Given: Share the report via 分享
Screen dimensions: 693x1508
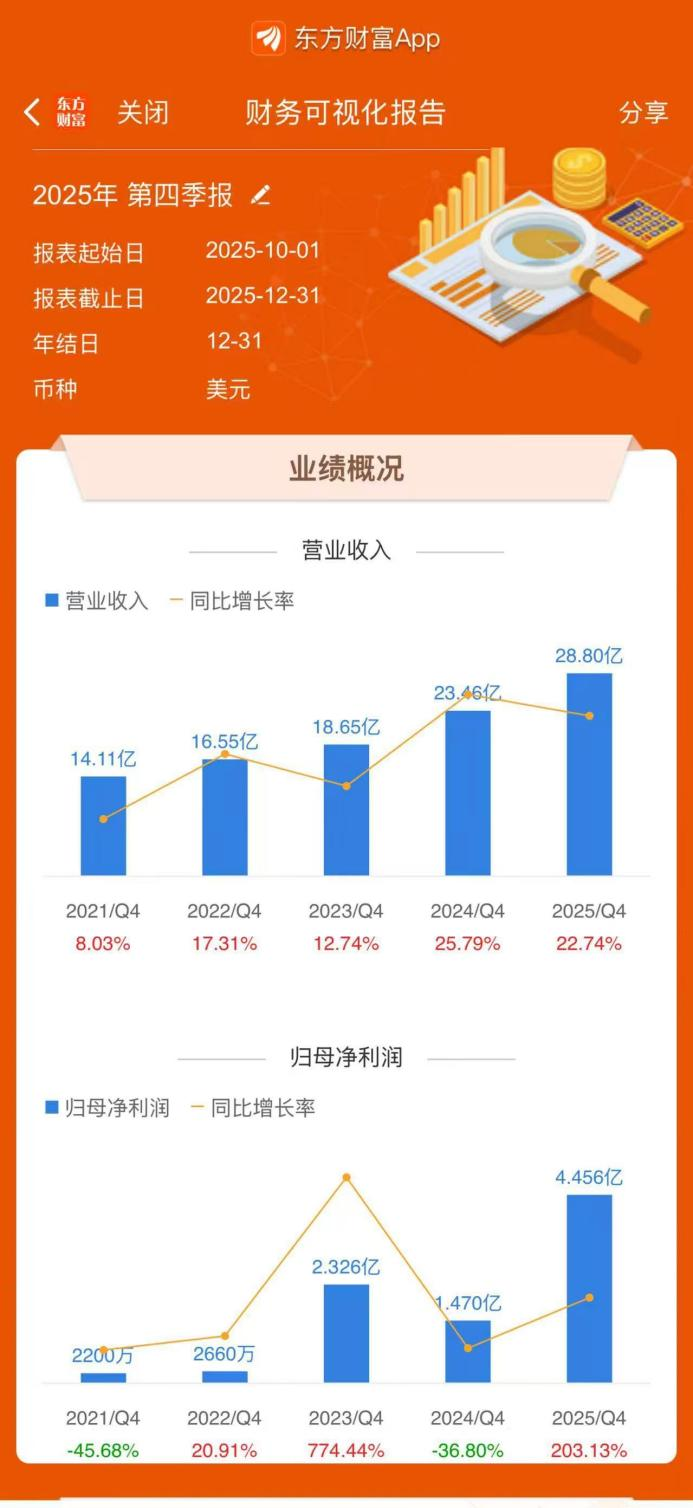Looking at the screenshot, I should [x=643, y=112].
